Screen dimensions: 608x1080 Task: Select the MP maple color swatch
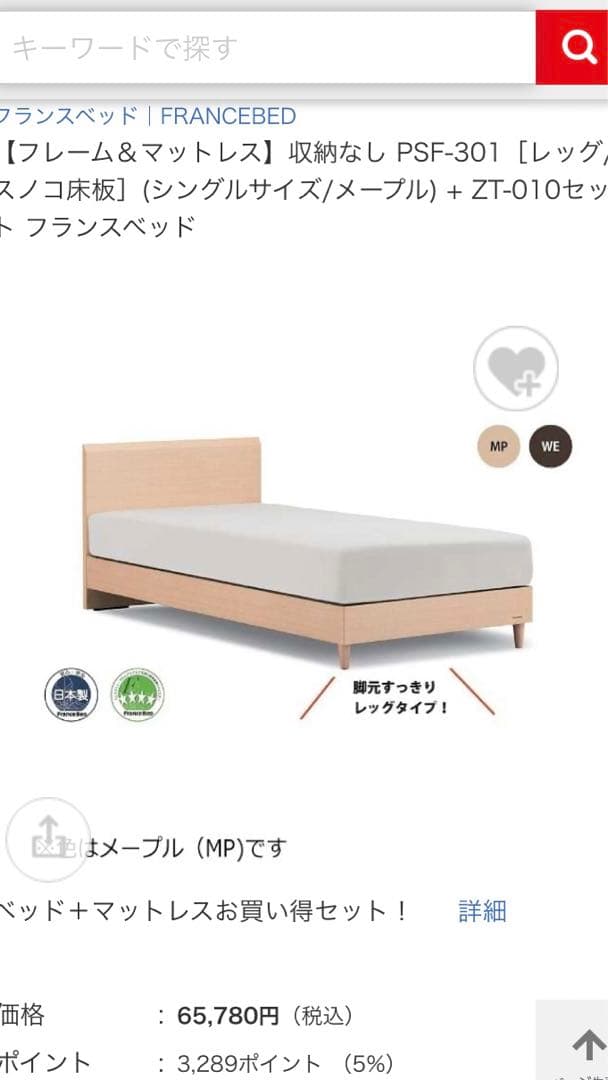coord(498,447)
